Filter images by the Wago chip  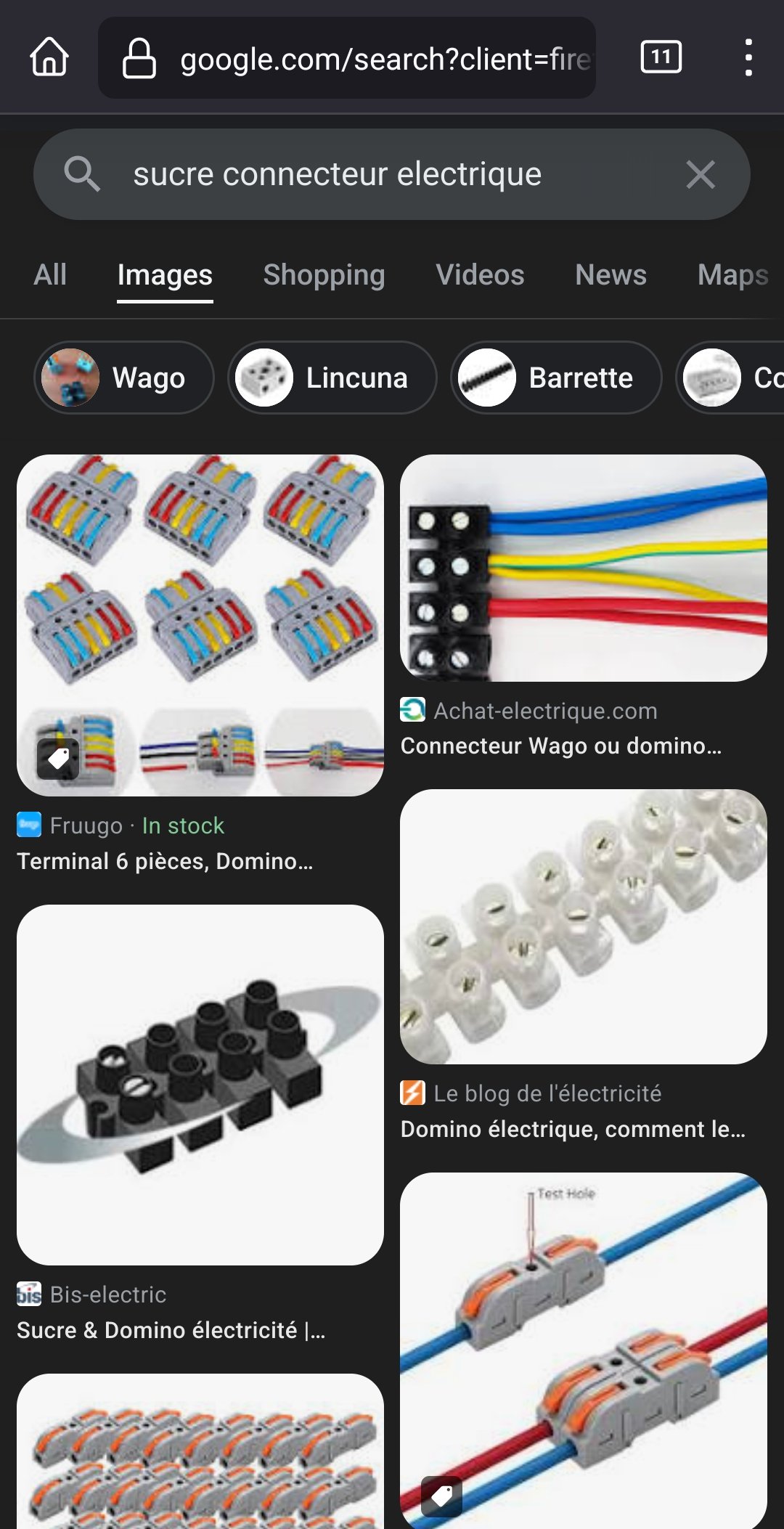point(124,378)
